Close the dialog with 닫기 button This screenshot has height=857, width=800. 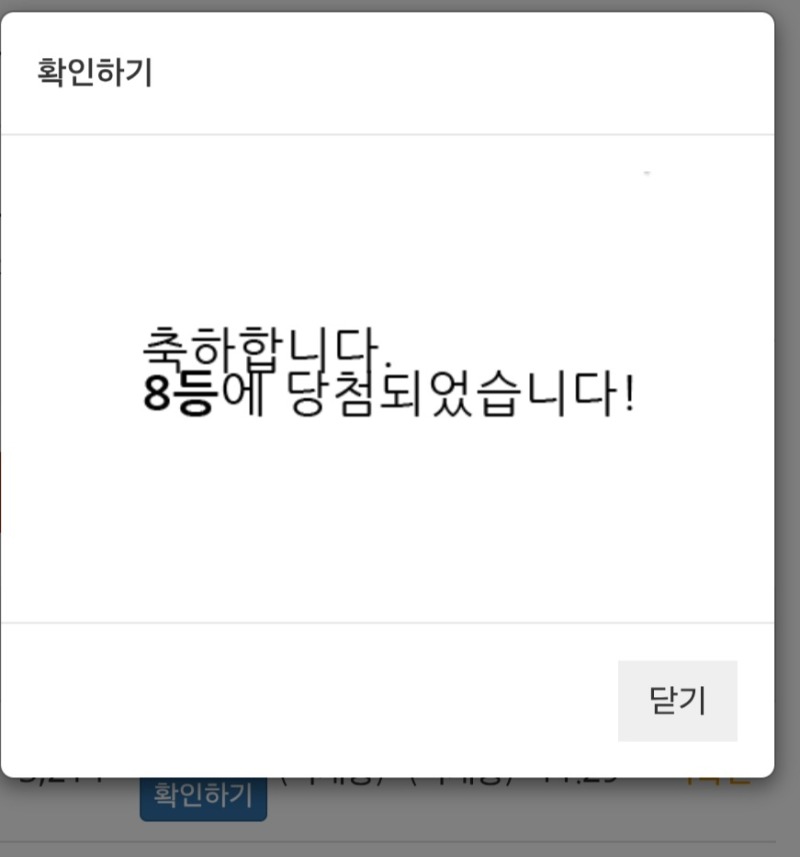point(677,700)
